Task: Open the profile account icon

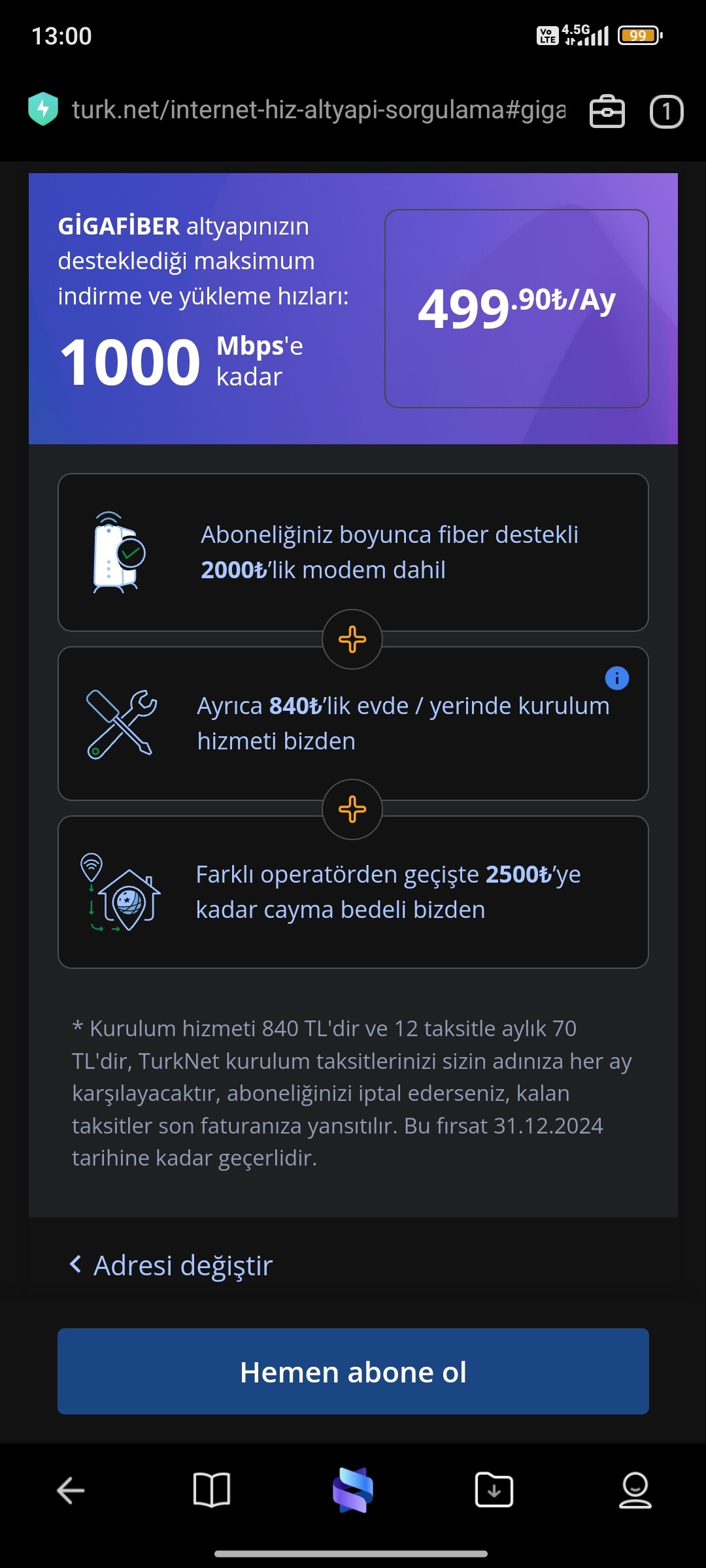Action: [x=635, y=1490]
